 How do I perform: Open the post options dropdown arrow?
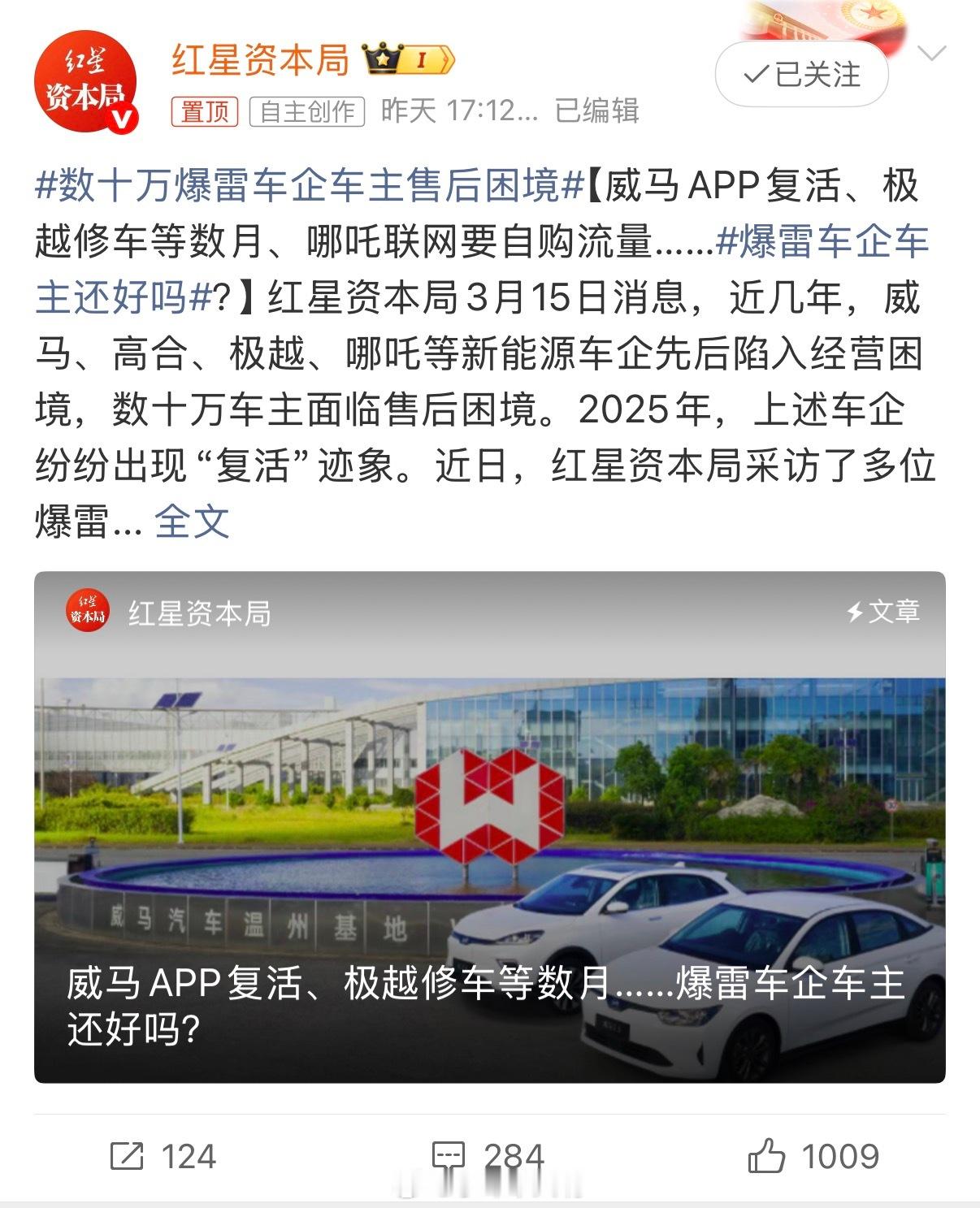[x=932, y=54]
